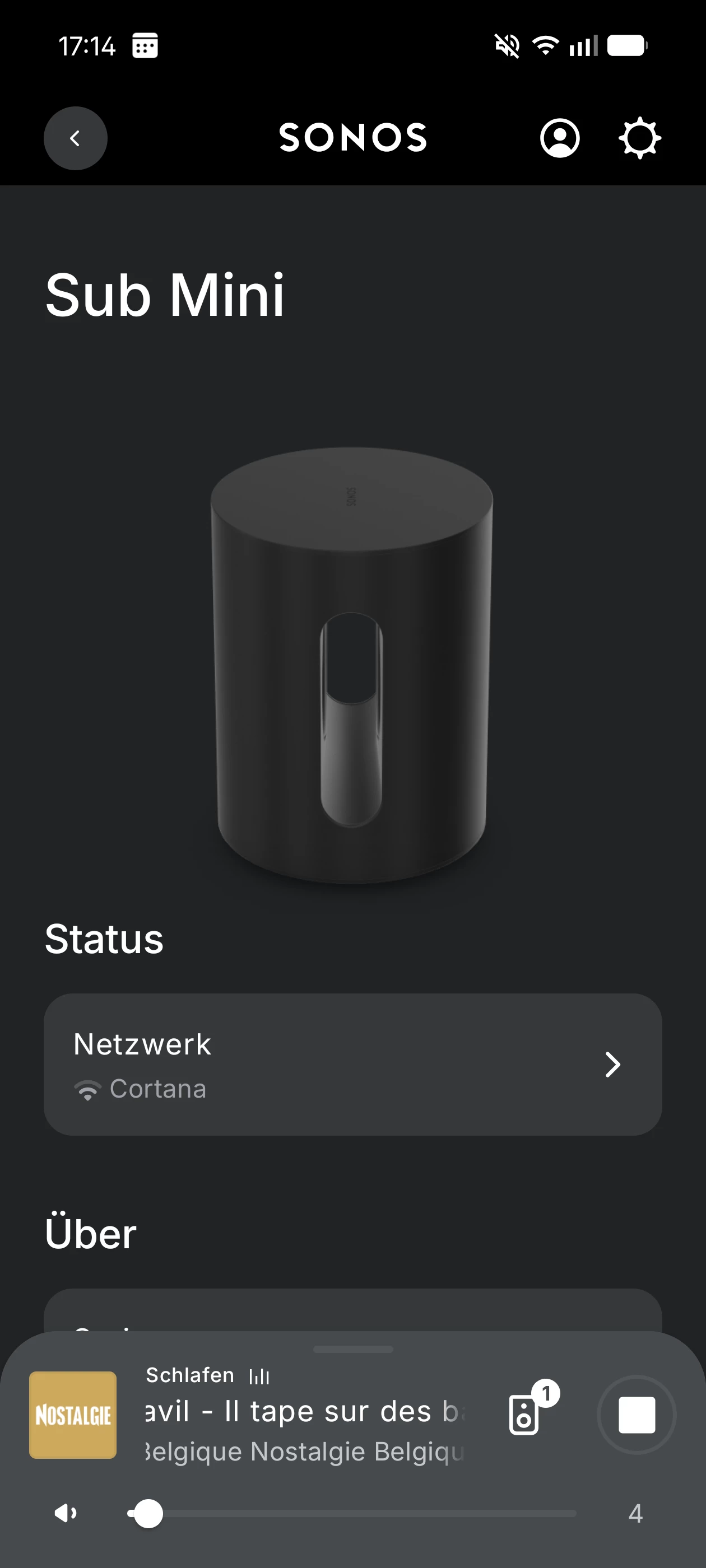The image size is (706, 1568).
Task: Open the settings gear
Action: coord(639,138)
